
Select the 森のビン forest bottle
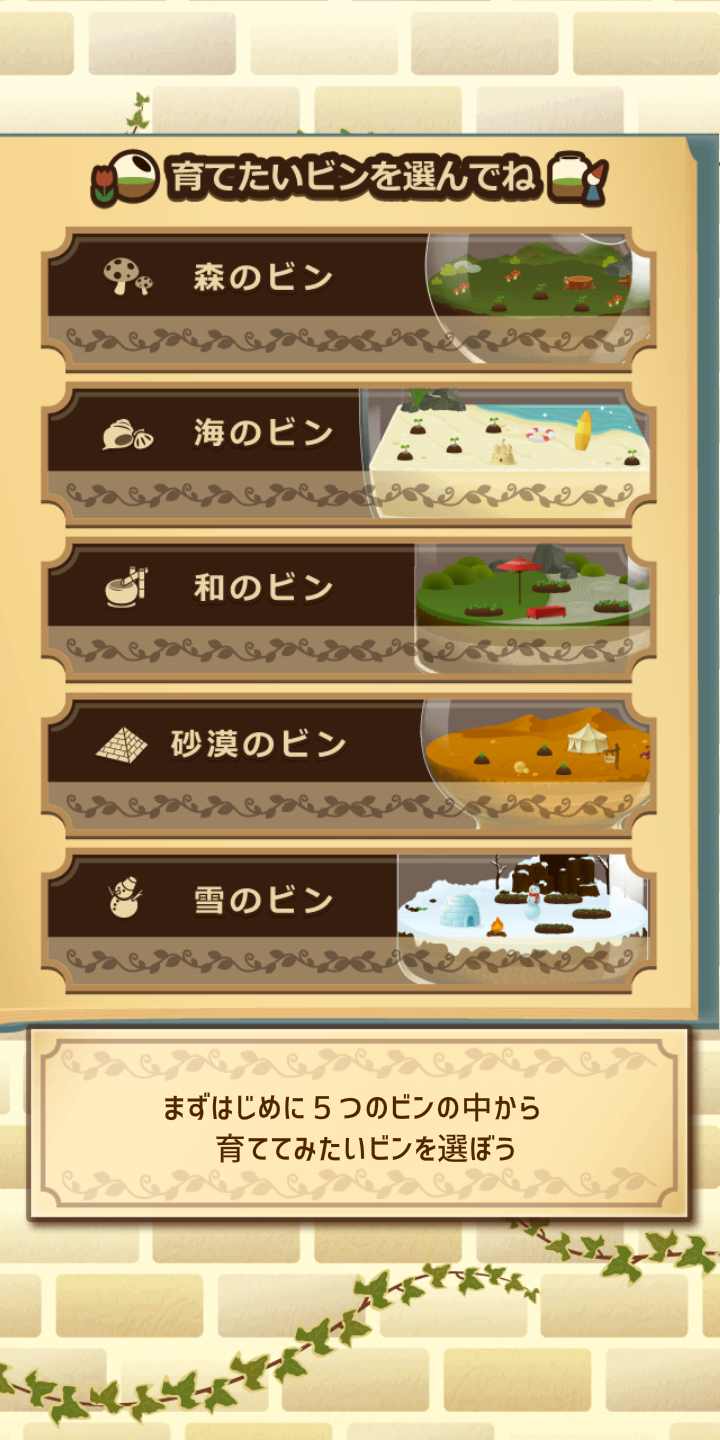click(348, 297)
